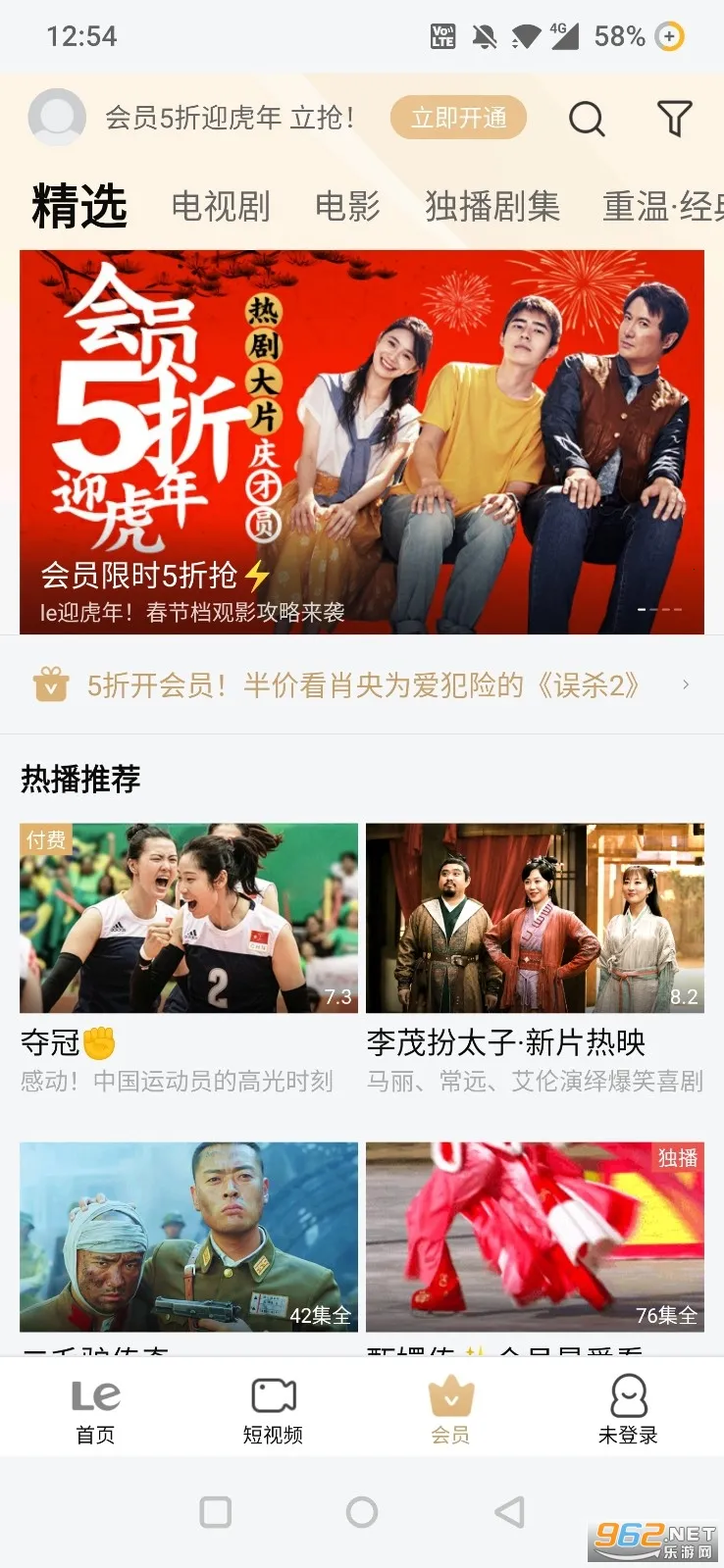724x1568 pixels.
Task: Switch to the 电视剧 tab
Action: [220, 206]
